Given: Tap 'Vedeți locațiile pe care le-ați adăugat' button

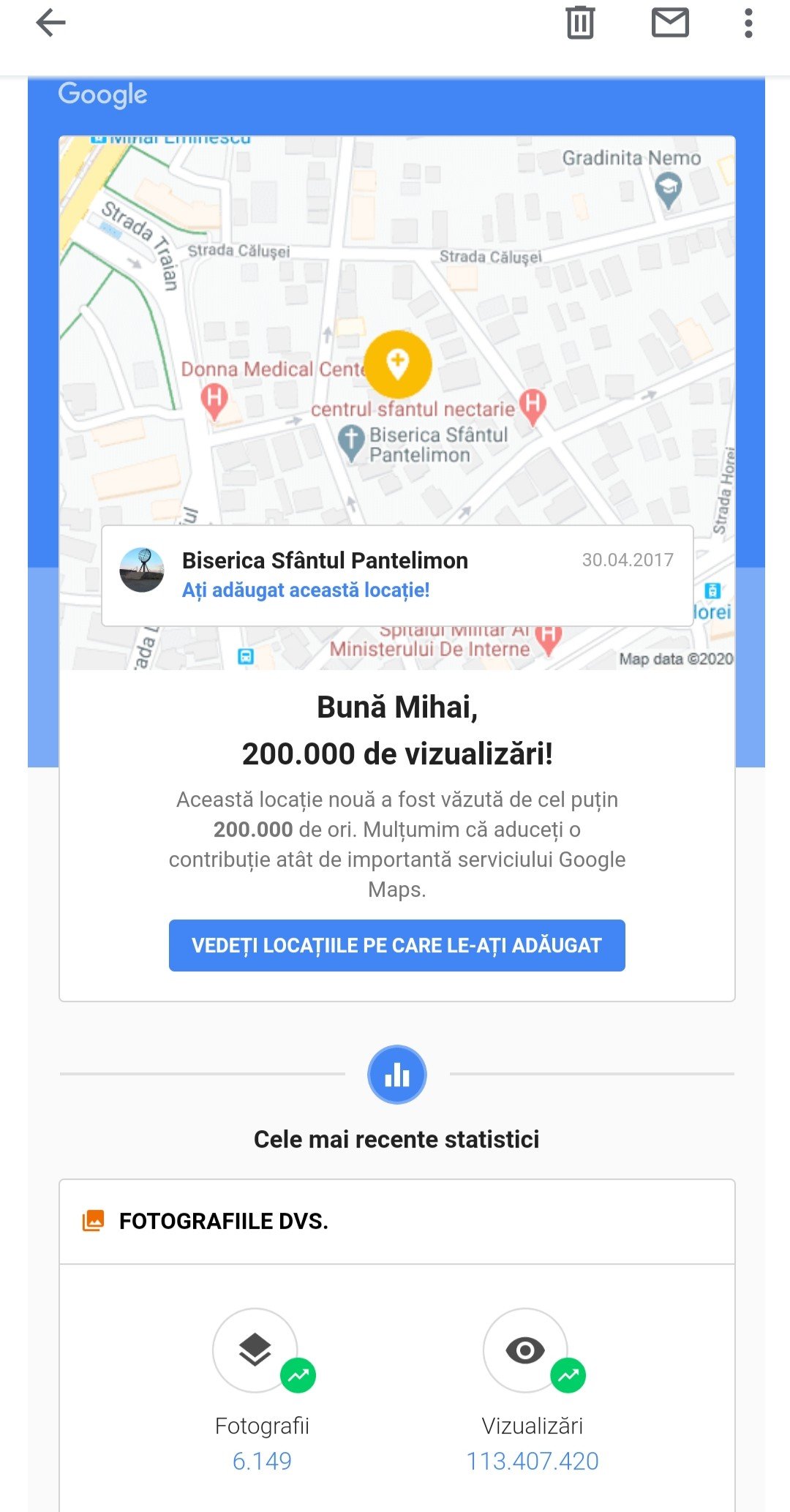Looking at the screenshot, I should pos(396,945).
